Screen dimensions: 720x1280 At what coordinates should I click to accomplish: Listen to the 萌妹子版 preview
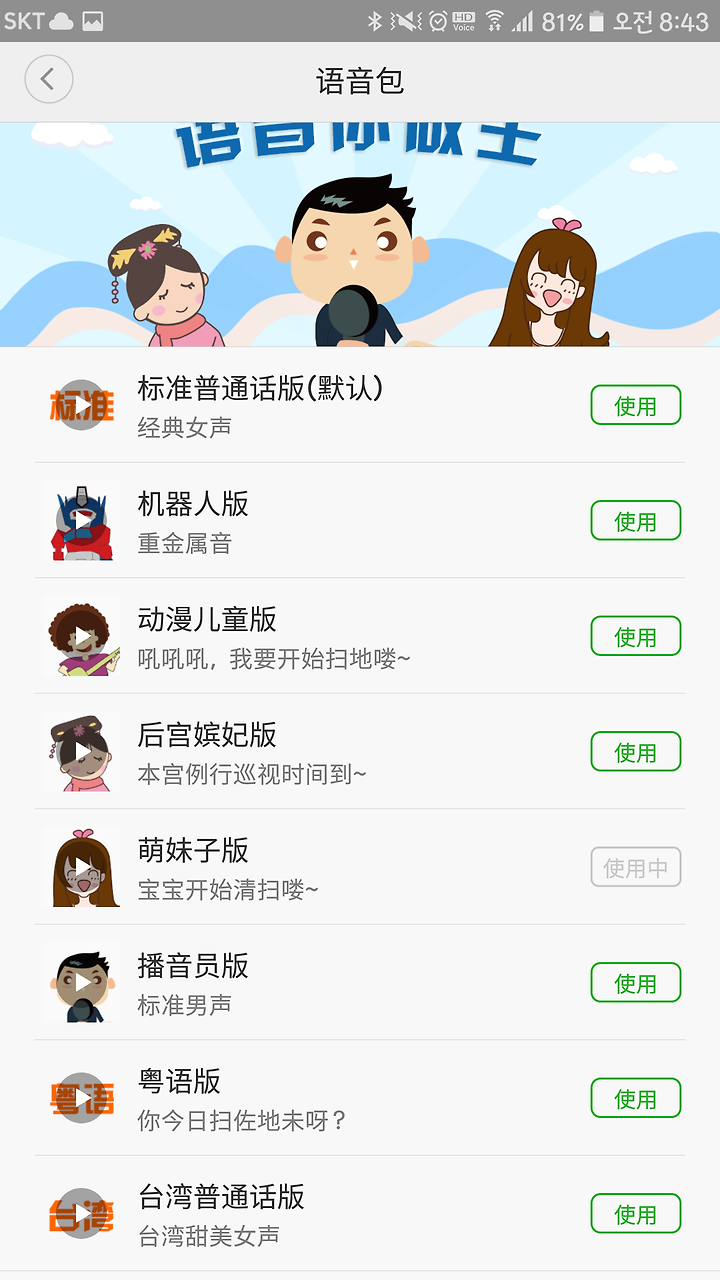pos(82,867)
